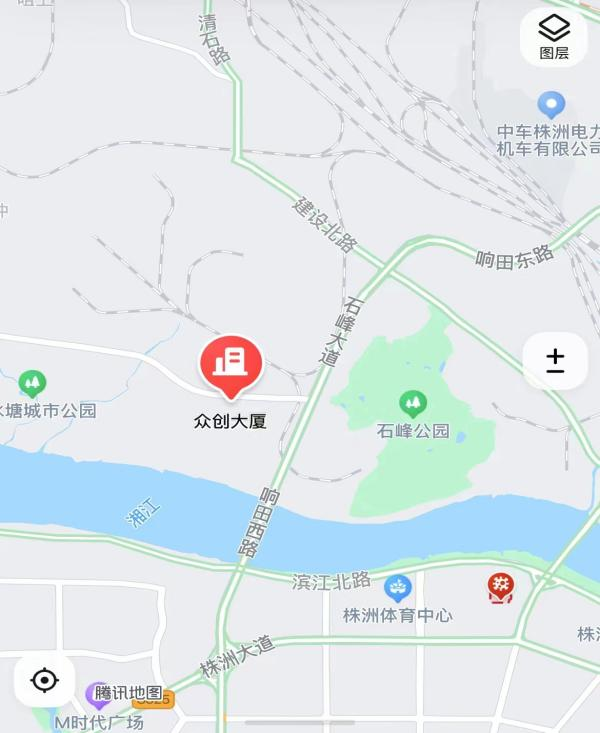Select the 城市公园 green marker
Screen dimensions: 600x733
(x=33, y=383)
